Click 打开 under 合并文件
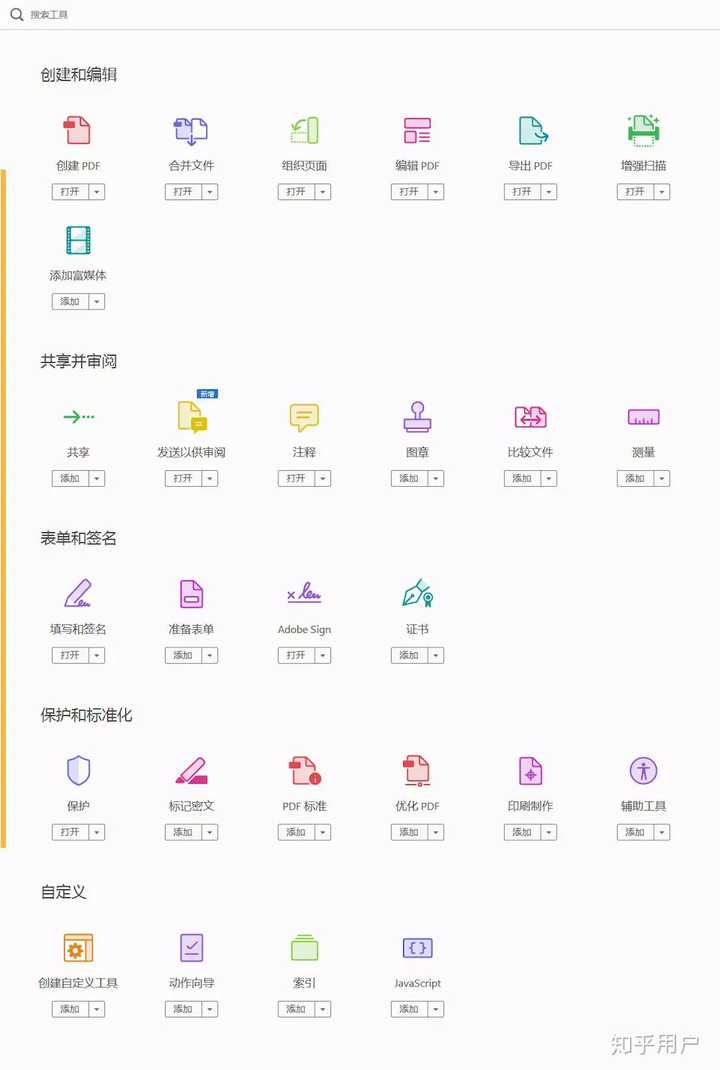Viewport: 720px width, 1070px height. (x=183, y=192)
